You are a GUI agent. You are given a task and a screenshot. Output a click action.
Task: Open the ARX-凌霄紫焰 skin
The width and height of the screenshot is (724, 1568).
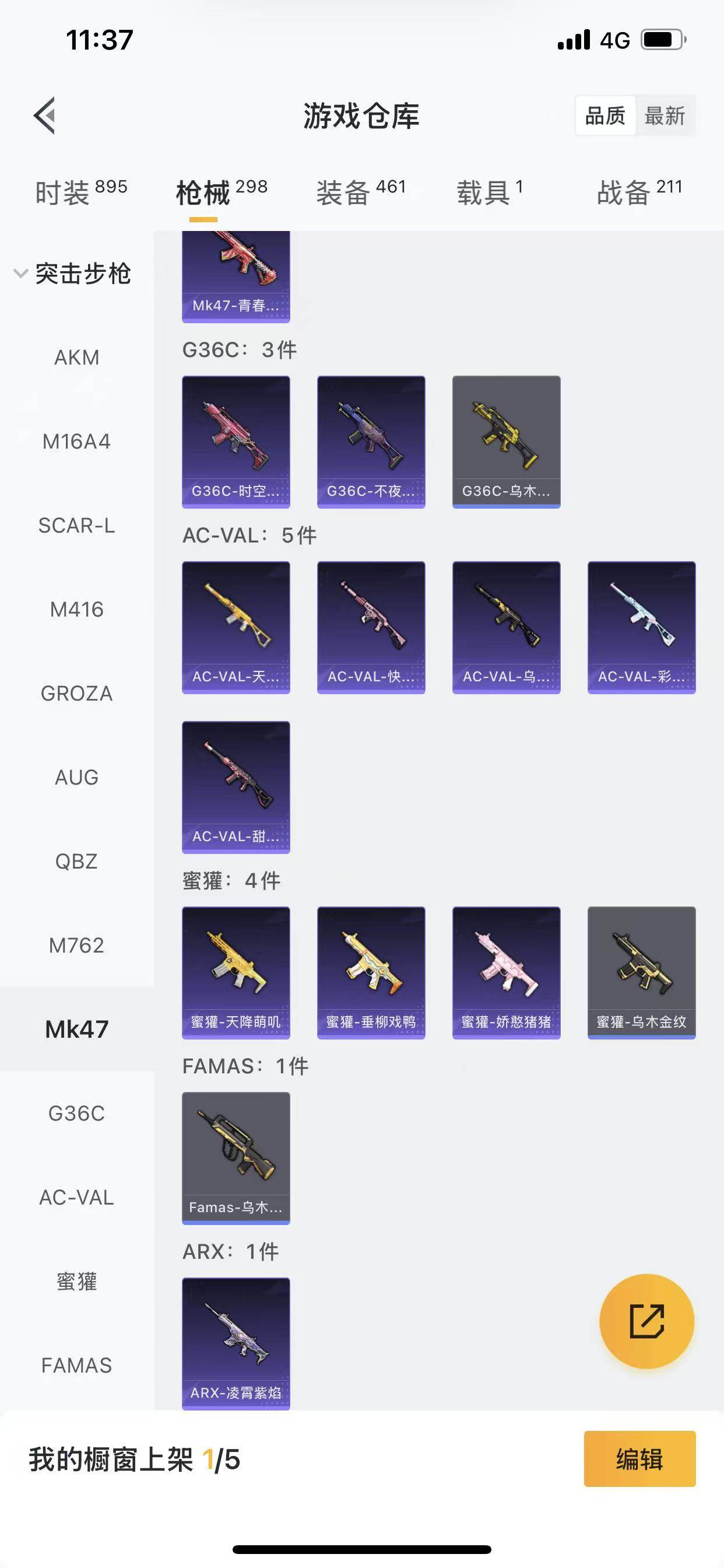pos(236,1343)
